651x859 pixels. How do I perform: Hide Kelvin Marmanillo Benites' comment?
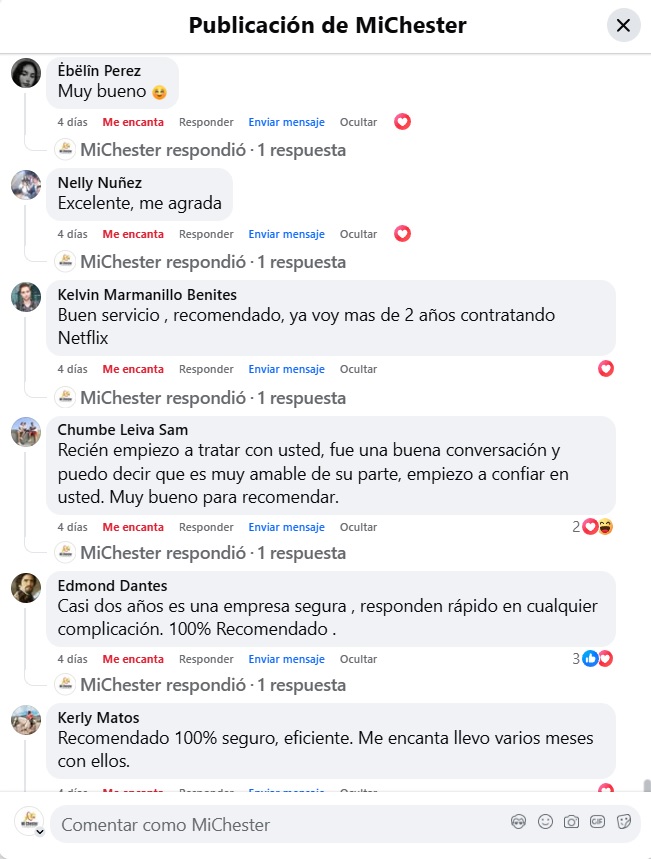tap(358, 369)
